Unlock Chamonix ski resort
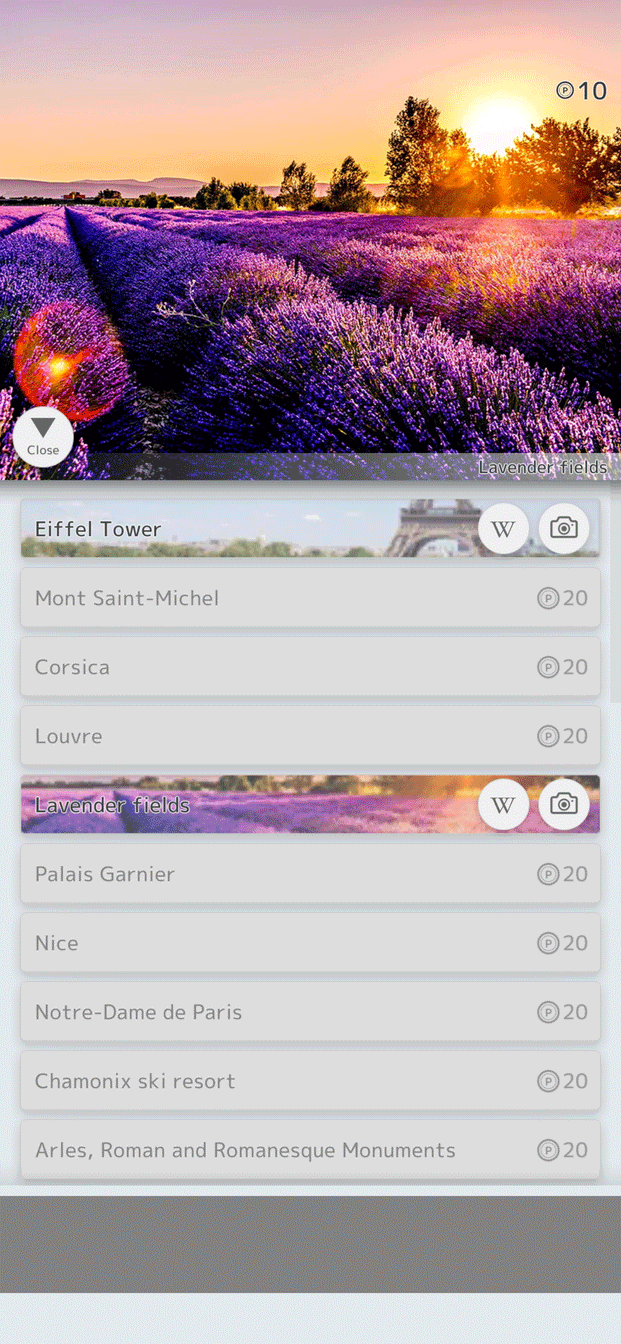The width and height of the screenshot is (621, 1344). [x=310, y=1081]
